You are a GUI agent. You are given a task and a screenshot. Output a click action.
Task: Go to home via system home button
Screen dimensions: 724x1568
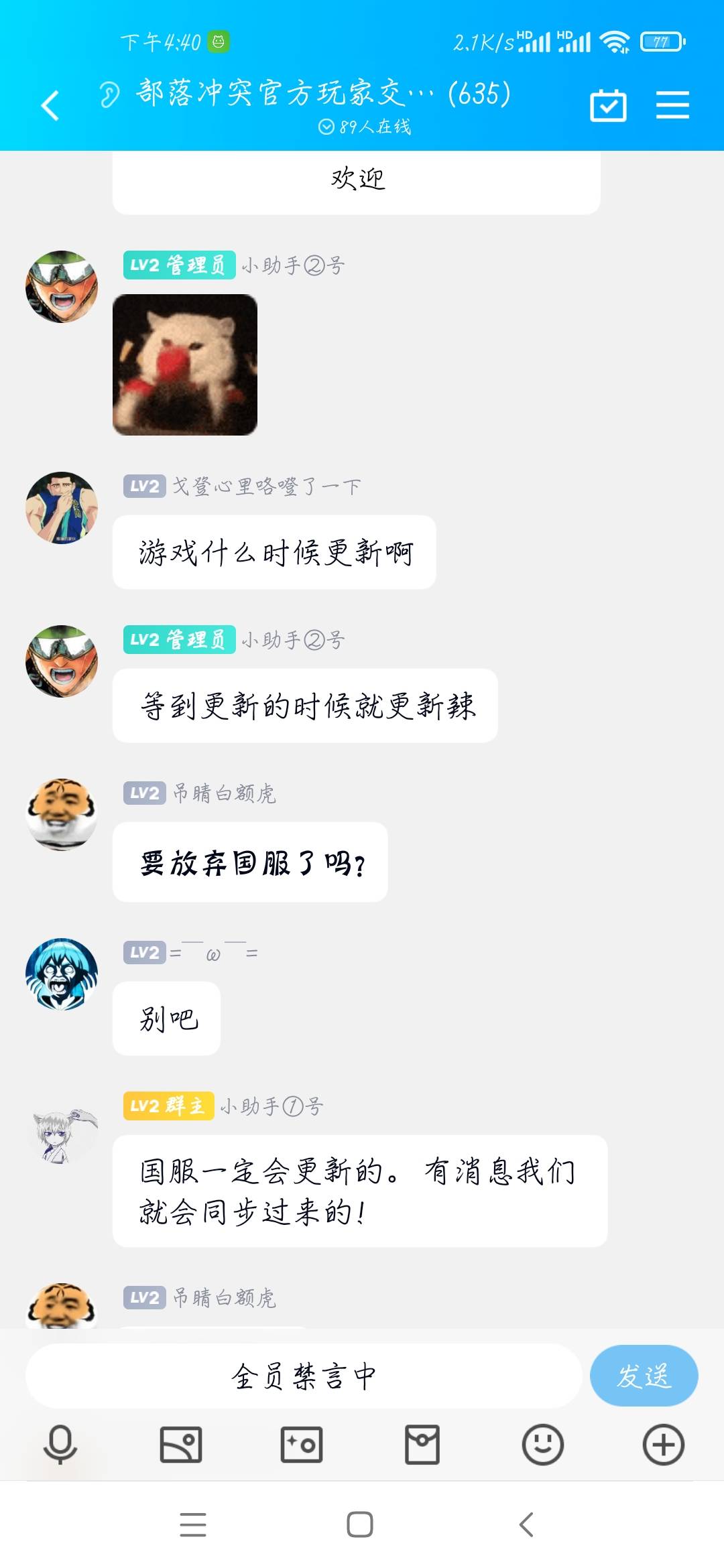pyautogui.click(x=360, y=1524)
